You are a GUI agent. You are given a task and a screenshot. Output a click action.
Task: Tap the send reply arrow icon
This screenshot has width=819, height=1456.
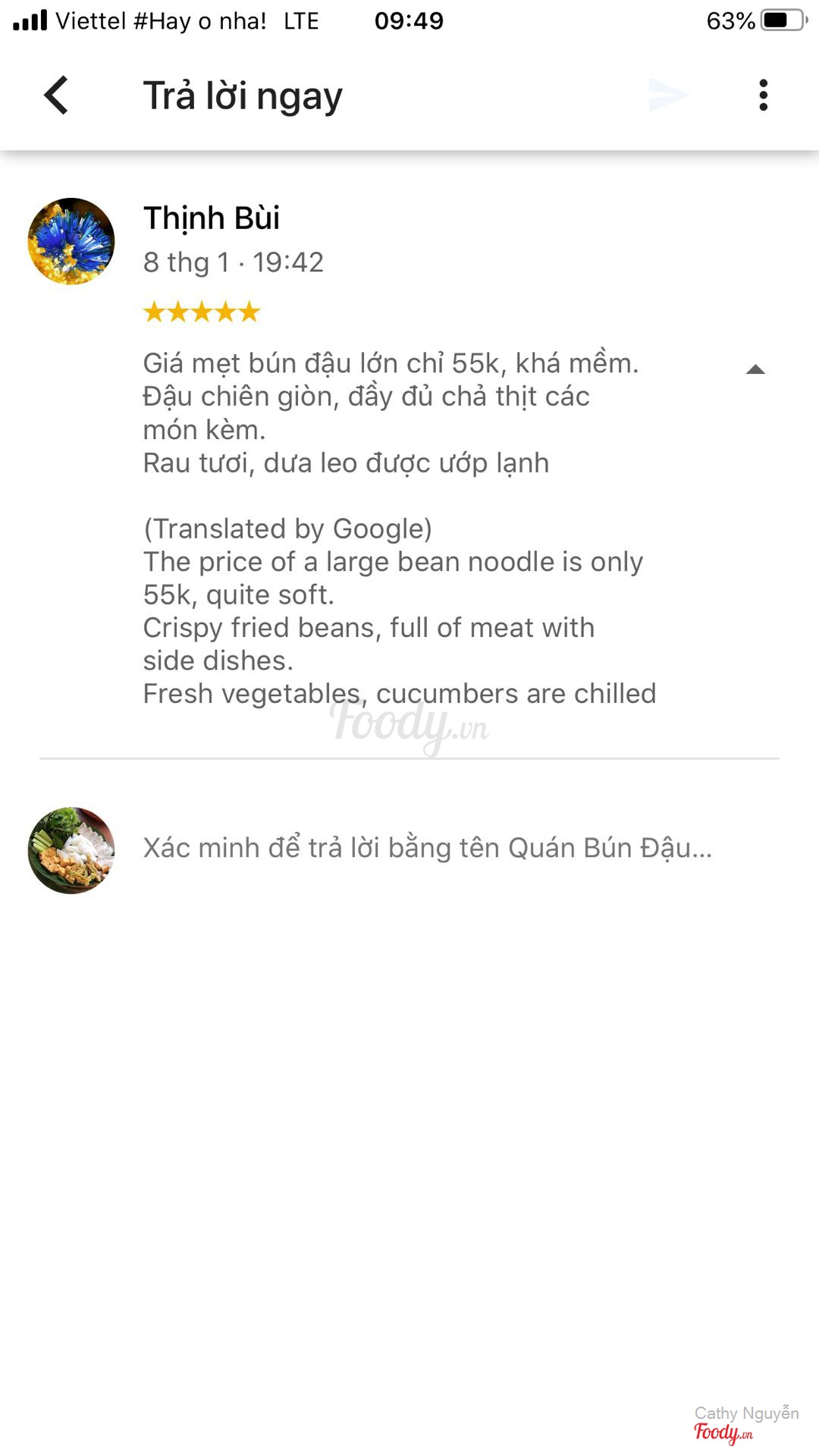(668, 96)
